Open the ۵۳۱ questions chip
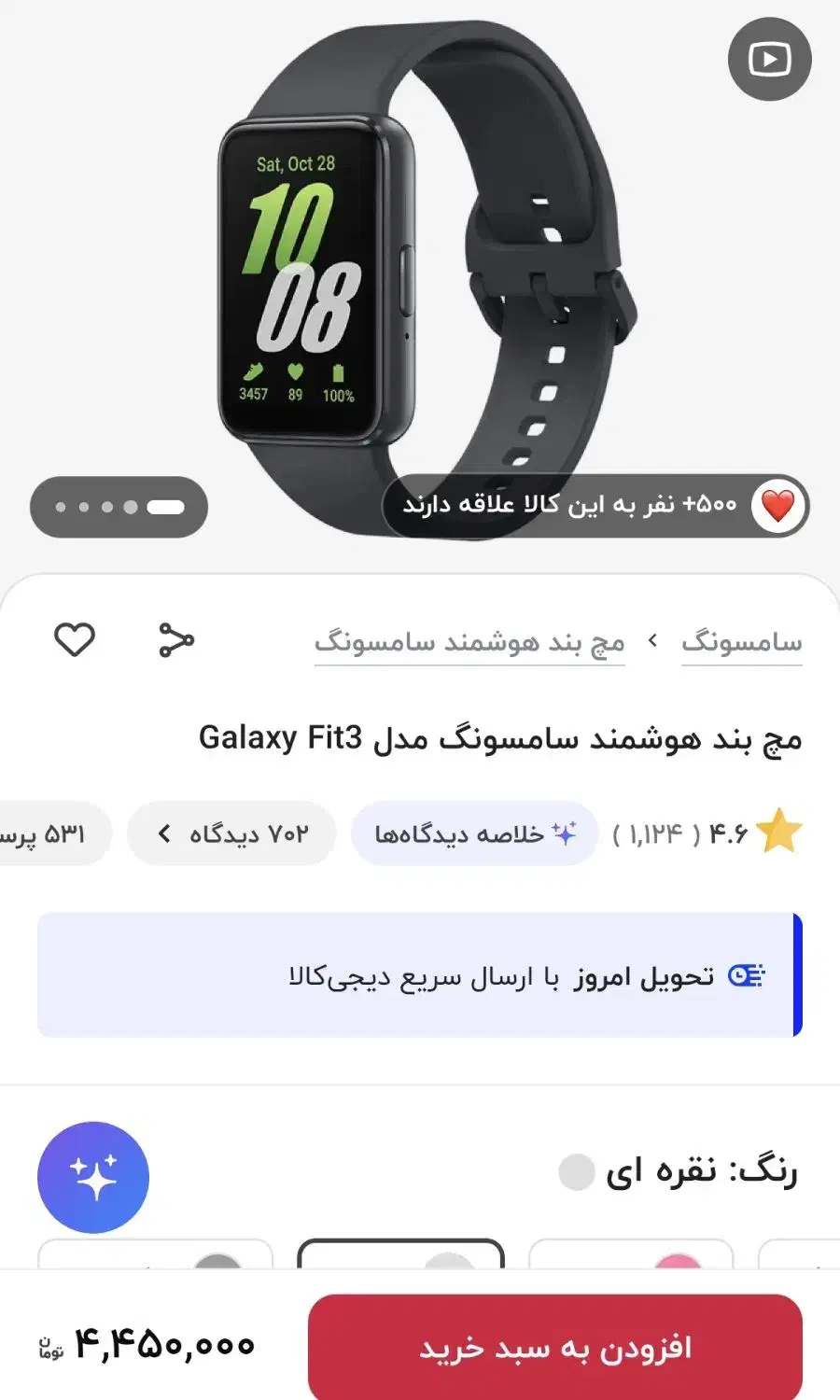 [51, 833]
